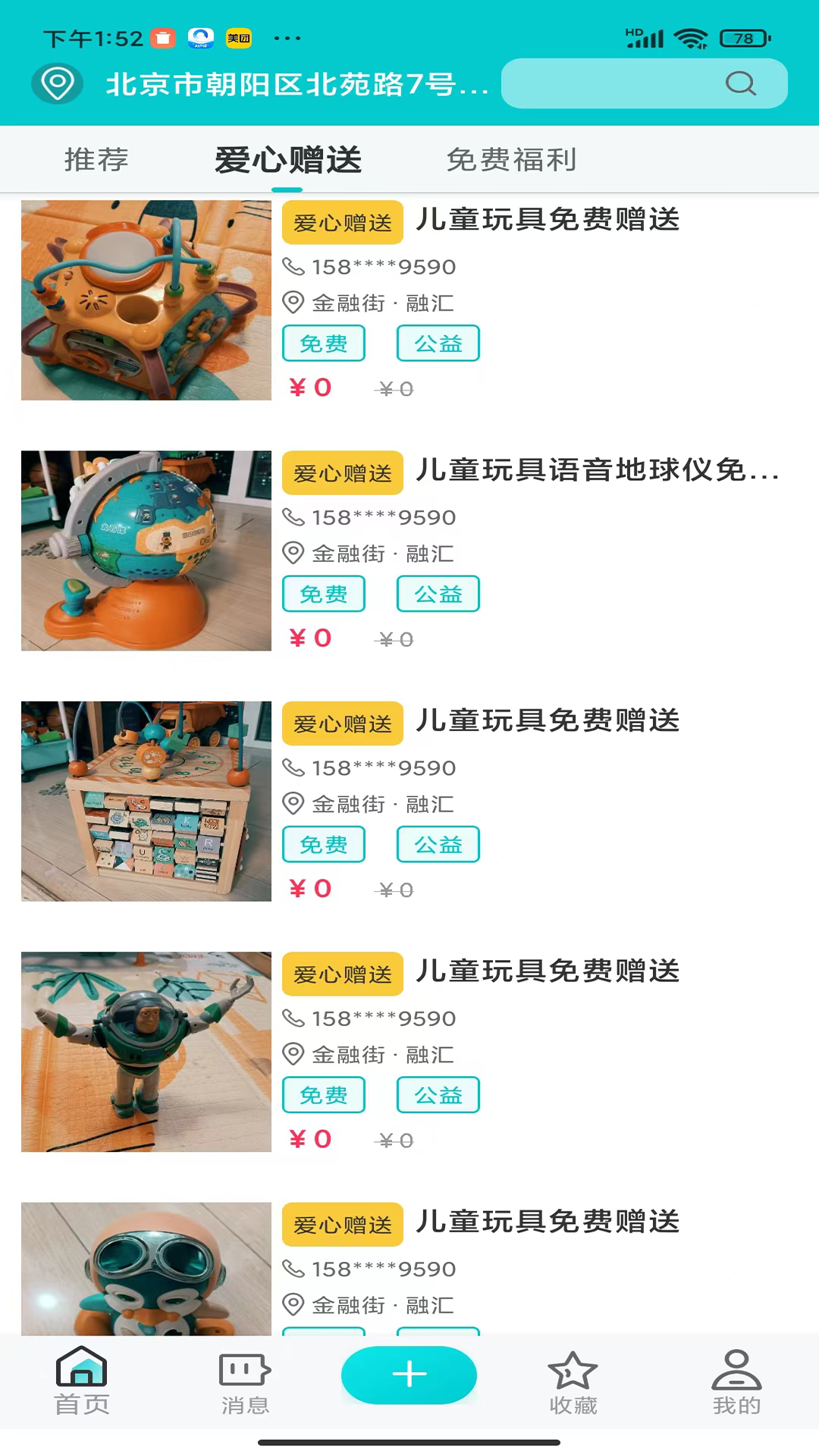Click the 爱心赠送 badge on the globe listing
The width and height of the screenshot is (819, 1456).
342,472
